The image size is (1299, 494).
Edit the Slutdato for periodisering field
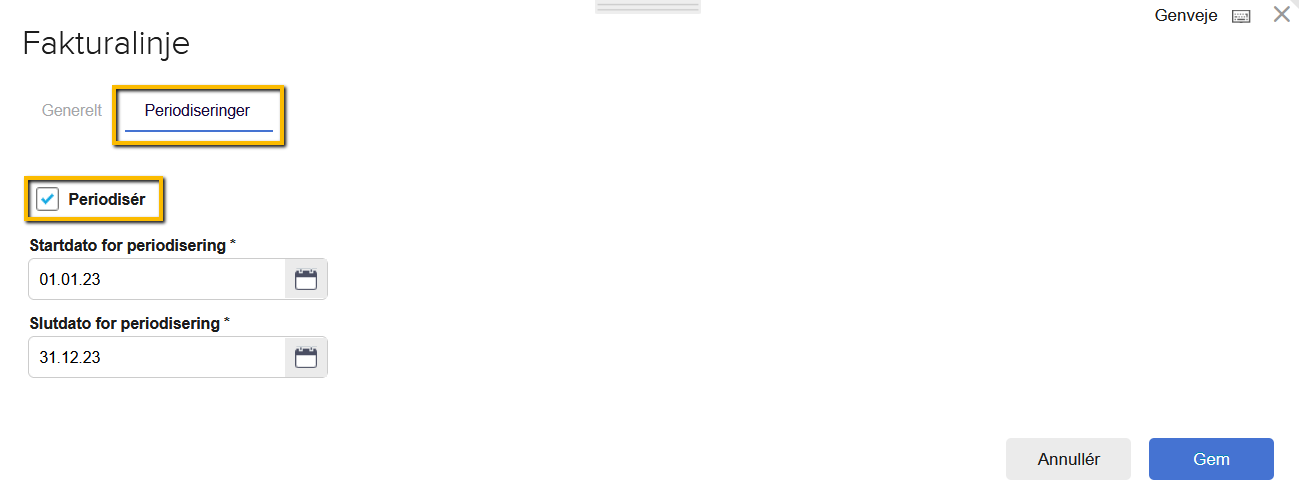click(x=157, y=357)
